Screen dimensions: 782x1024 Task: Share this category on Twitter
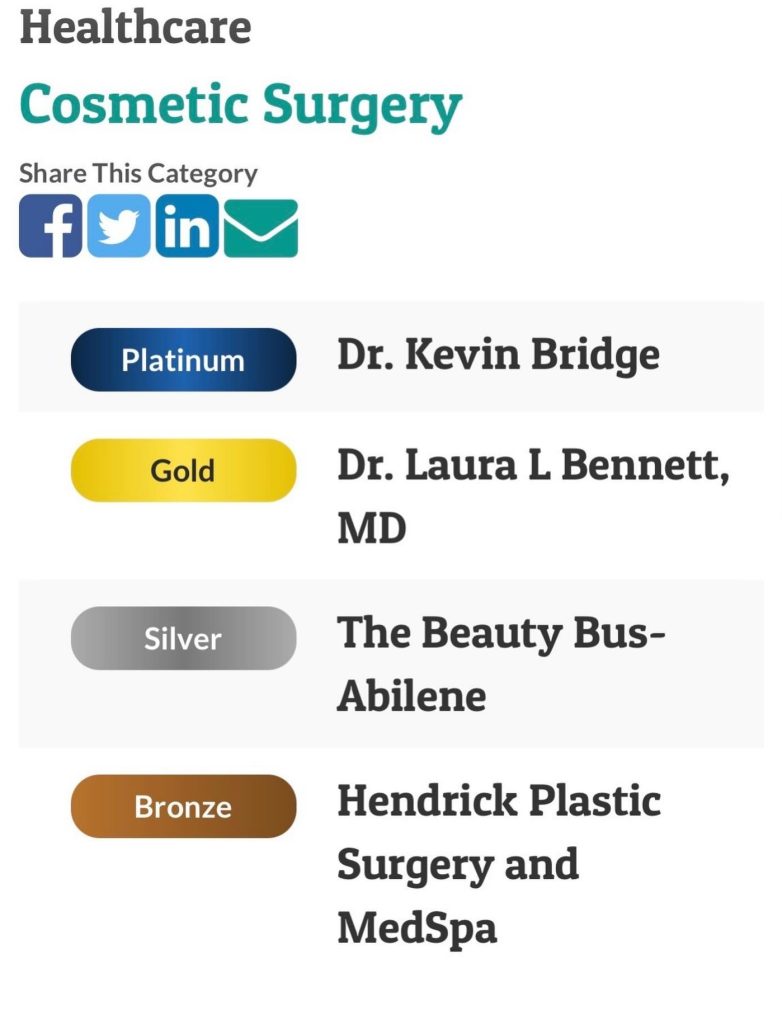(118, 226)
